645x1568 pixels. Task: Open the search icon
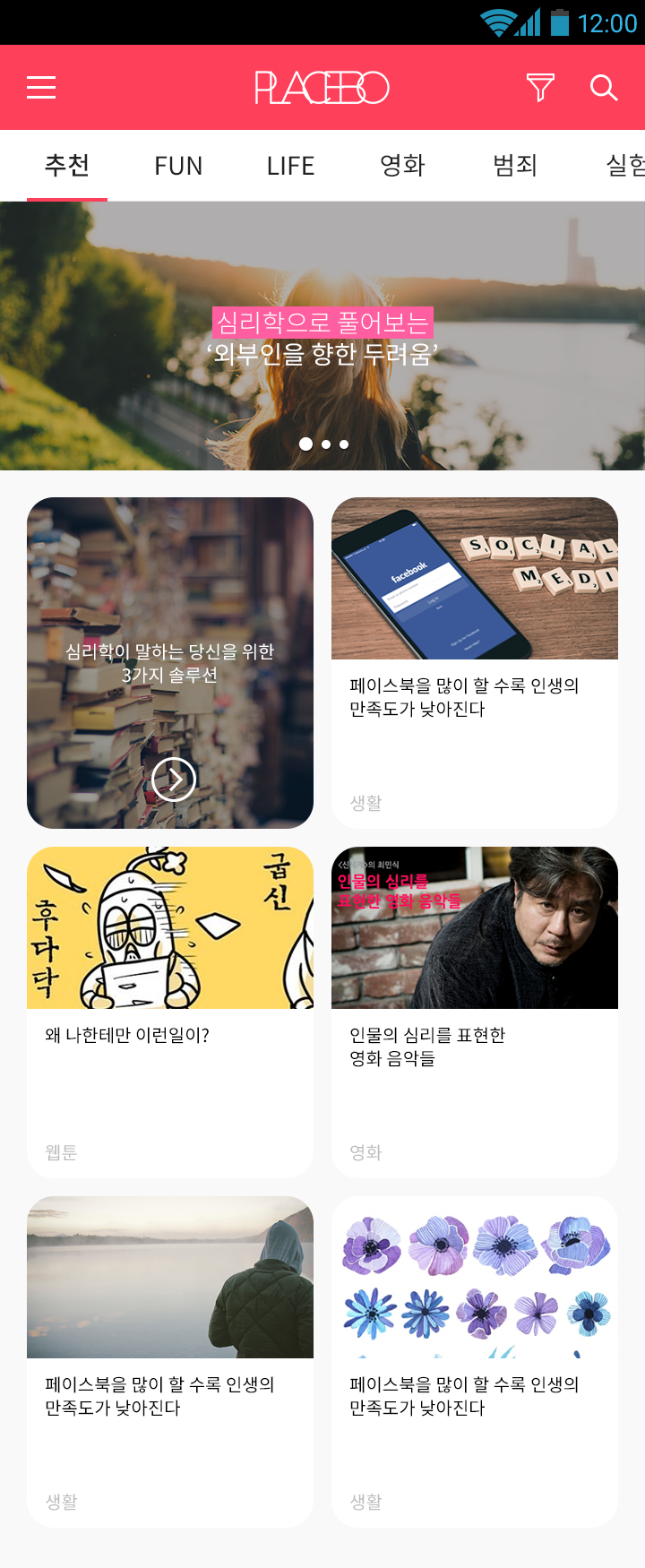coord(604,88)
